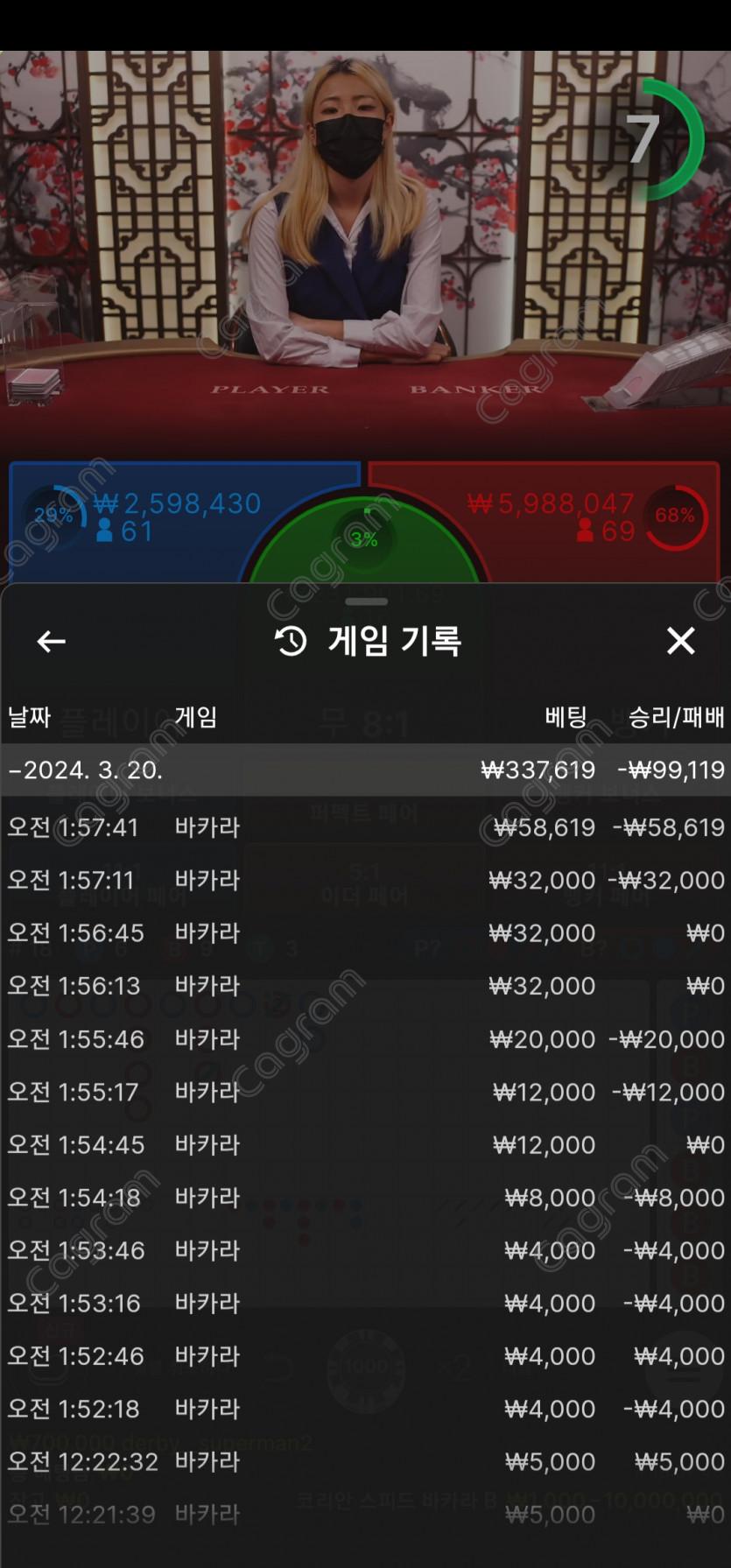Collapse the 2024. 3. 20. date group
The width and height of the screenshot is (731, 1568).
tap(365, 770)
